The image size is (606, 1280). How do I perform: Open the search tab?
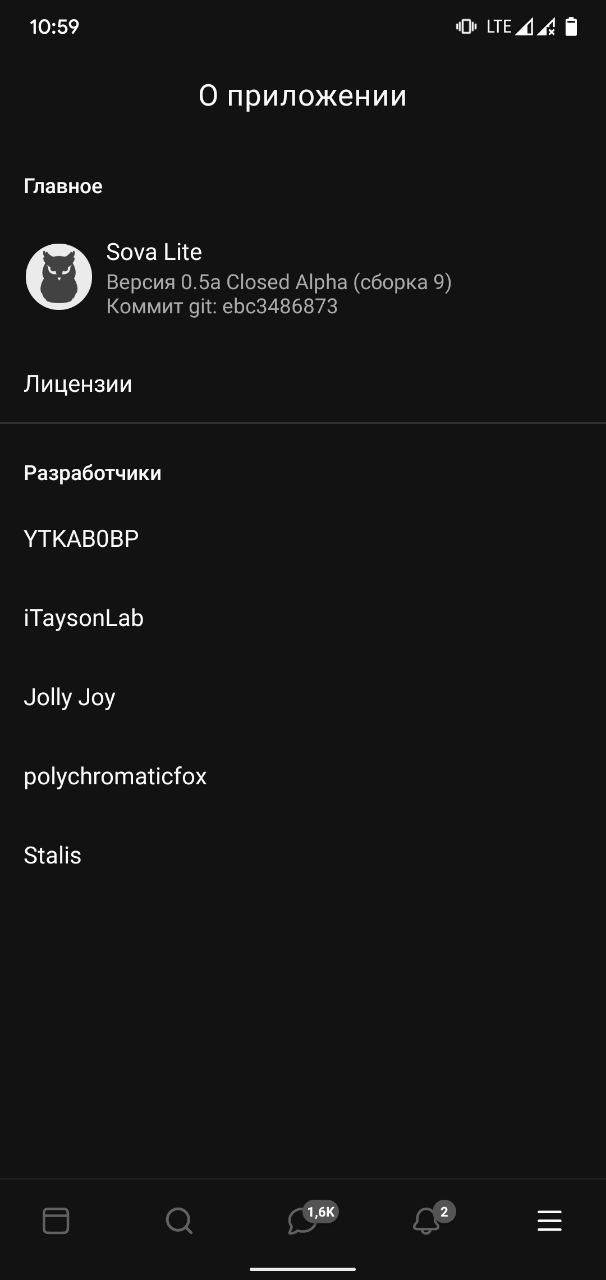[x=179, y=1220]
